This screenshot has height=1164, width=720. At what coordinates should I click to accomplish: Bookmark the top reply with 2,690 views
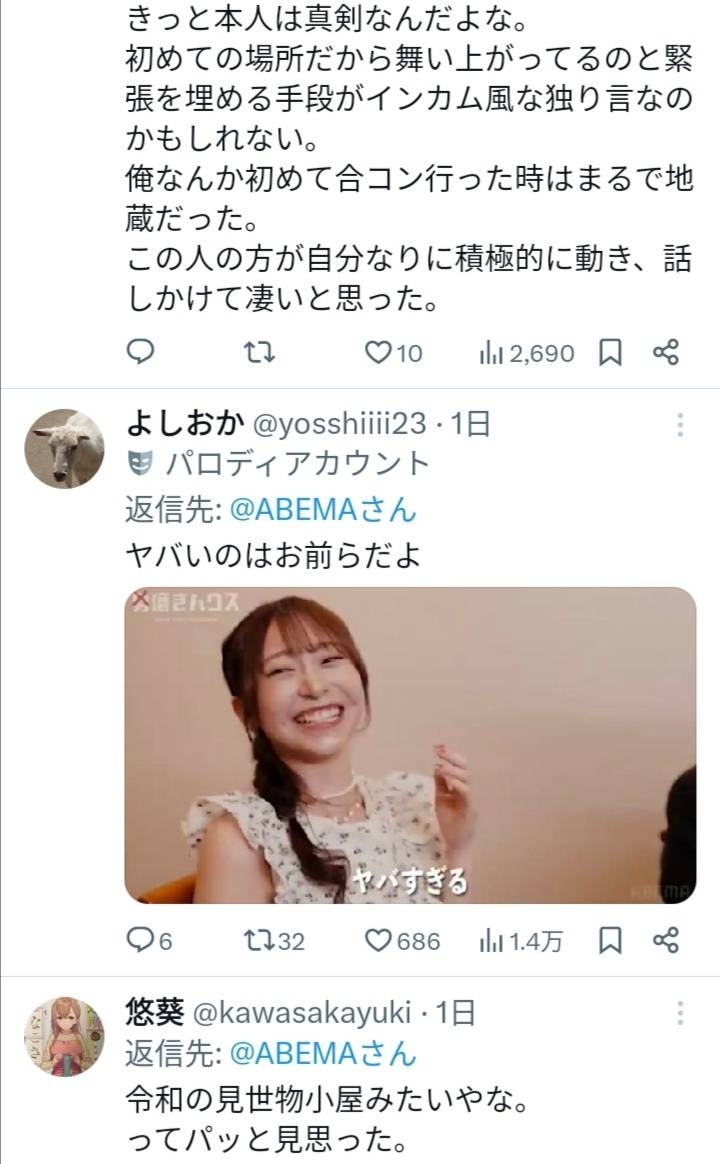tap(611, 353)
